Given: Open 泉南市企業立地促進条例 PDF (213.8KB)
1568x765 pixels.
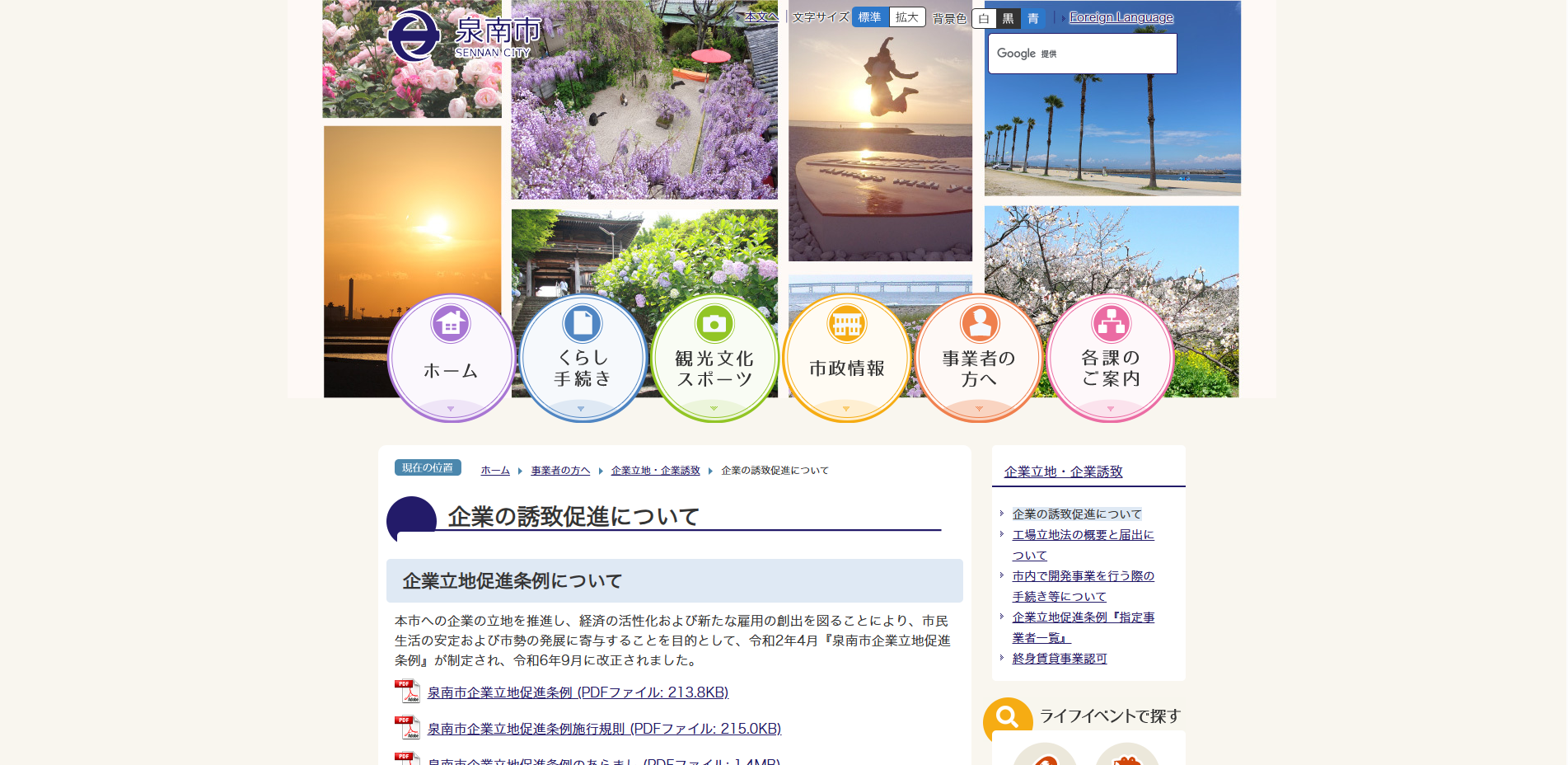Looking at the screenshot, I should 578,692.
